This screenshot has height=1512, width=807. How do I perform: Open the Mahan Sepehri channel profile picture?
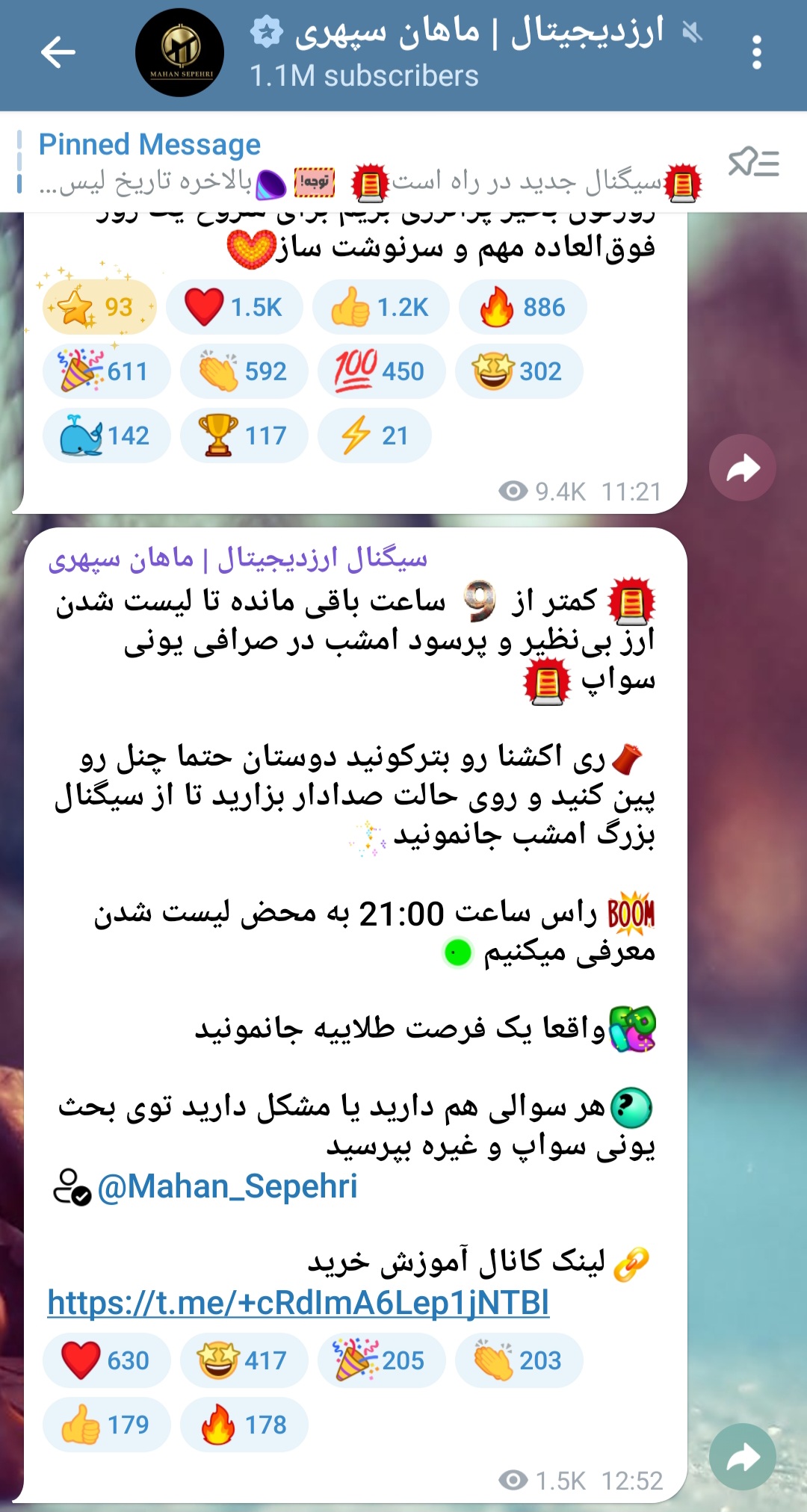pos(179,52)
